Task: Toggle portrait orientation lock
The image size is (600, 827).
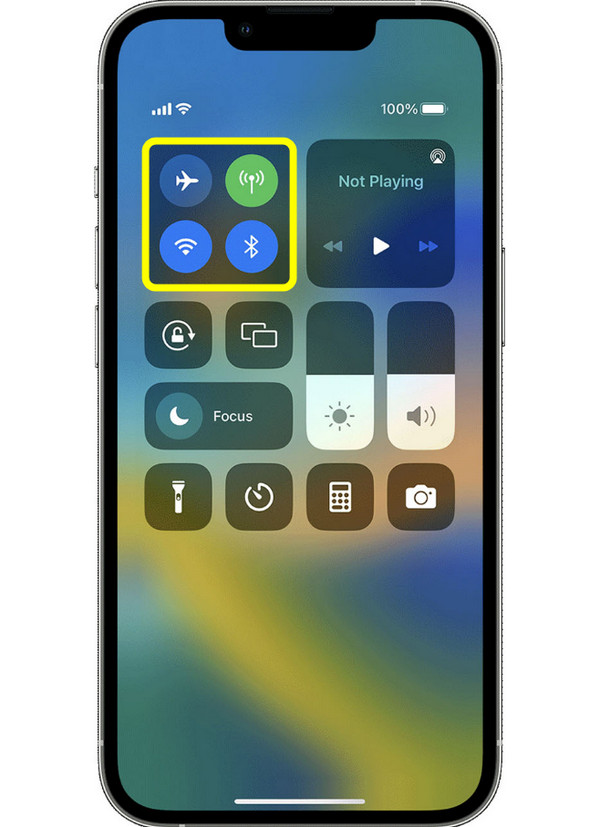Action: 178,335
